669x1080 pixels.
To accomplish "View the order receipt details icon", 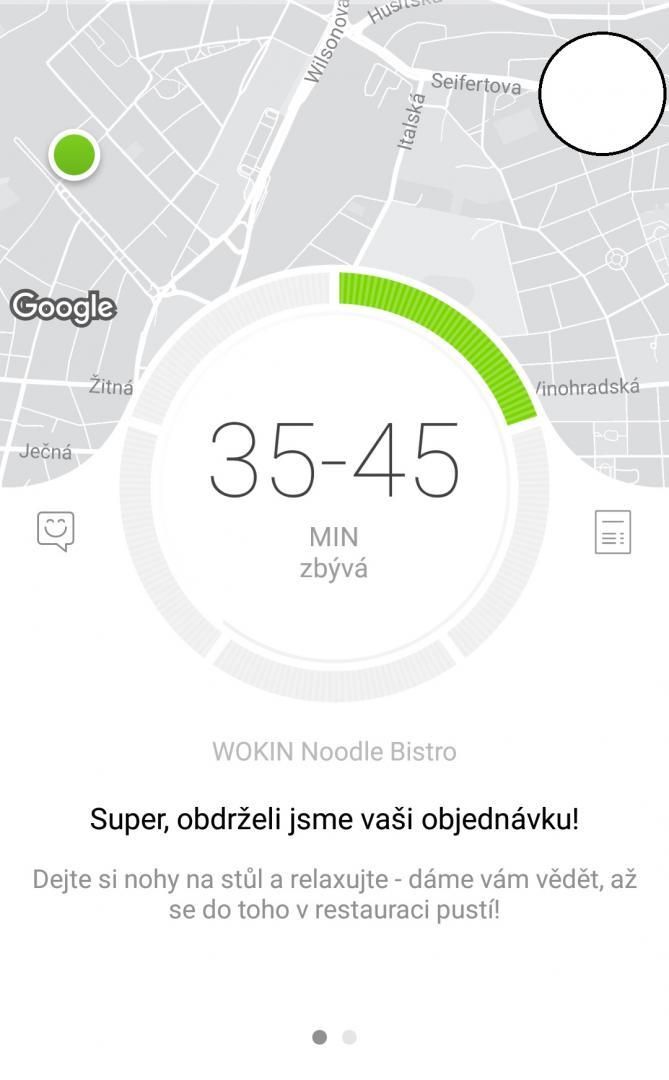I will coord(613,532).
